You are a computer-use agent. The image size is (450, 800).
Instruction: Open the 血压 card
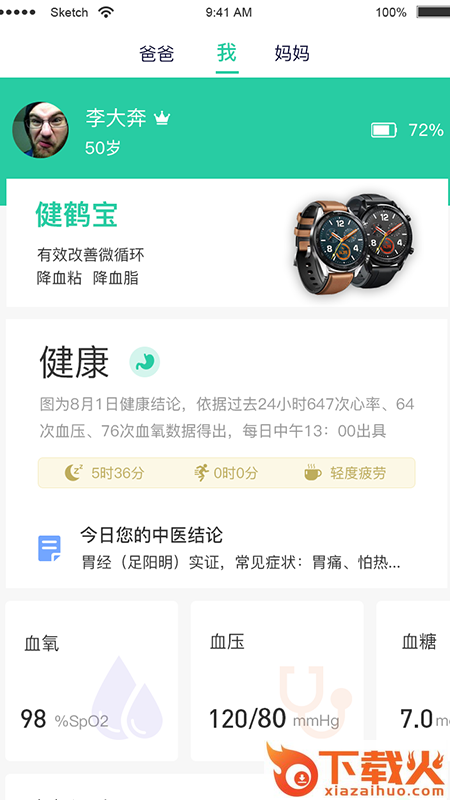(277, 681)
